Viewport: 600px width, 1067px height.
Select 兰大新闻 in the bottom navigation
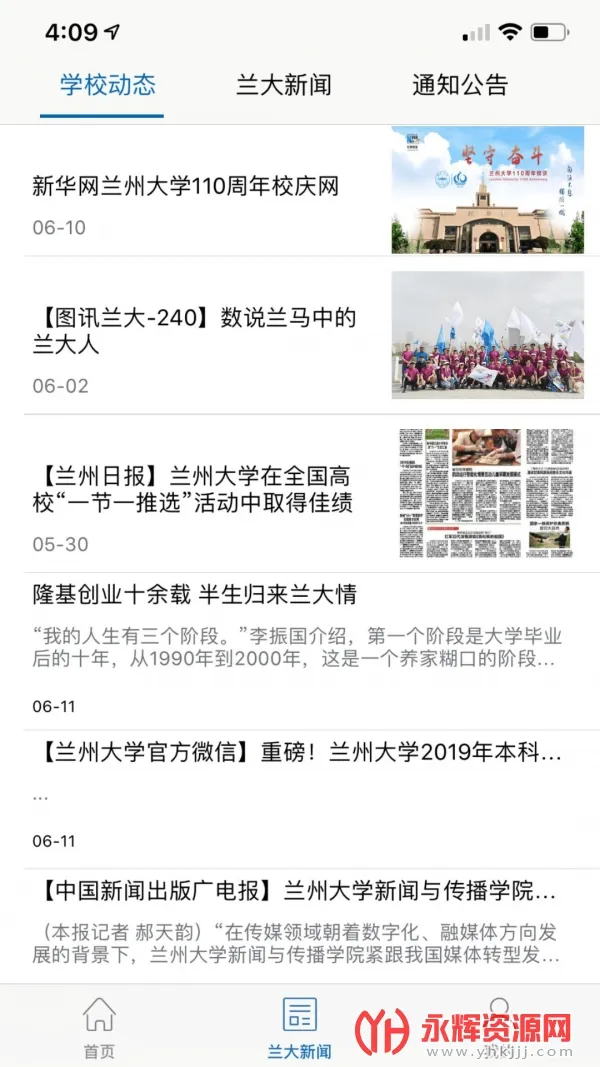click(x=299, y=1027)
